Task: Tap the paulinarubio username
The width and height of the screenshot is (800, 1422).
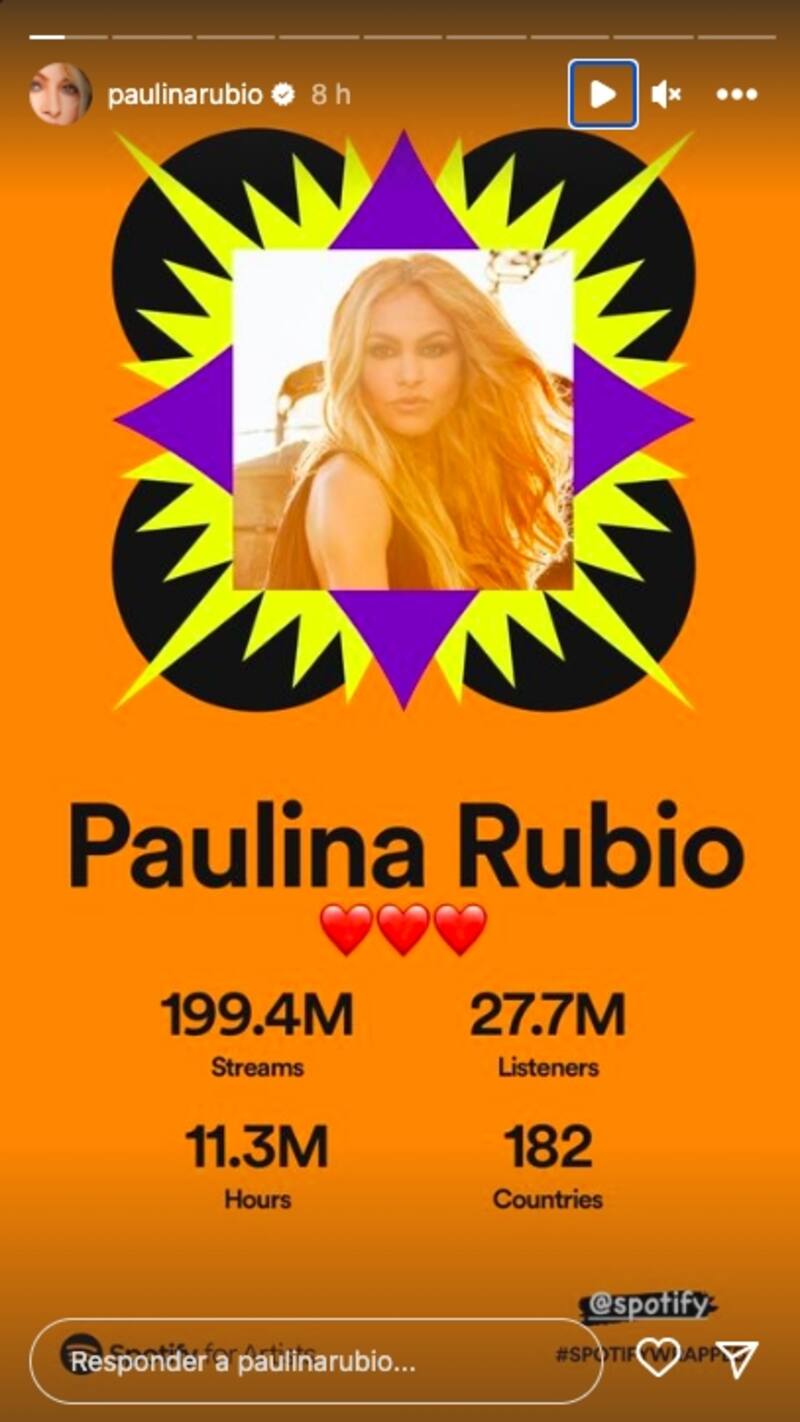Action: click(185, 95)
